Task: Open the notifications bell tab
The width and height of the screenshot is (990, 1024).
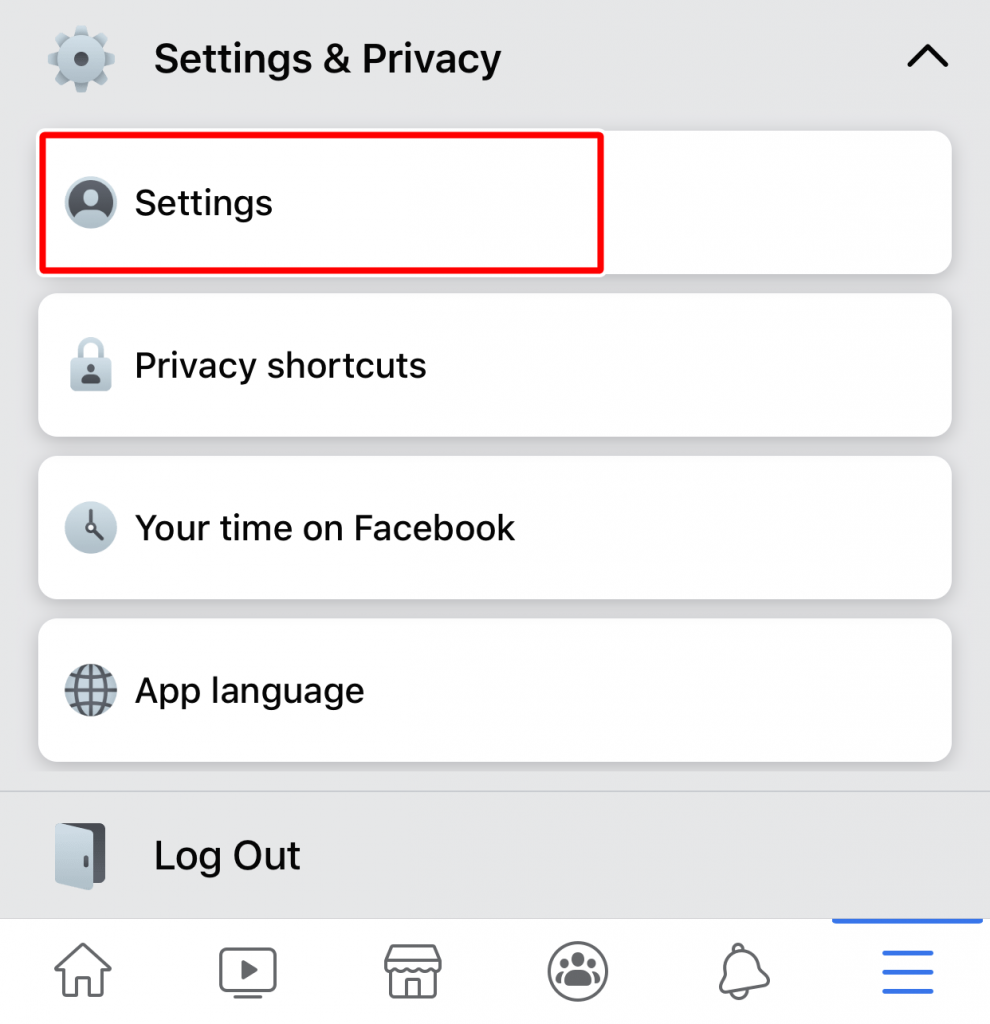Action: point(743,970)
